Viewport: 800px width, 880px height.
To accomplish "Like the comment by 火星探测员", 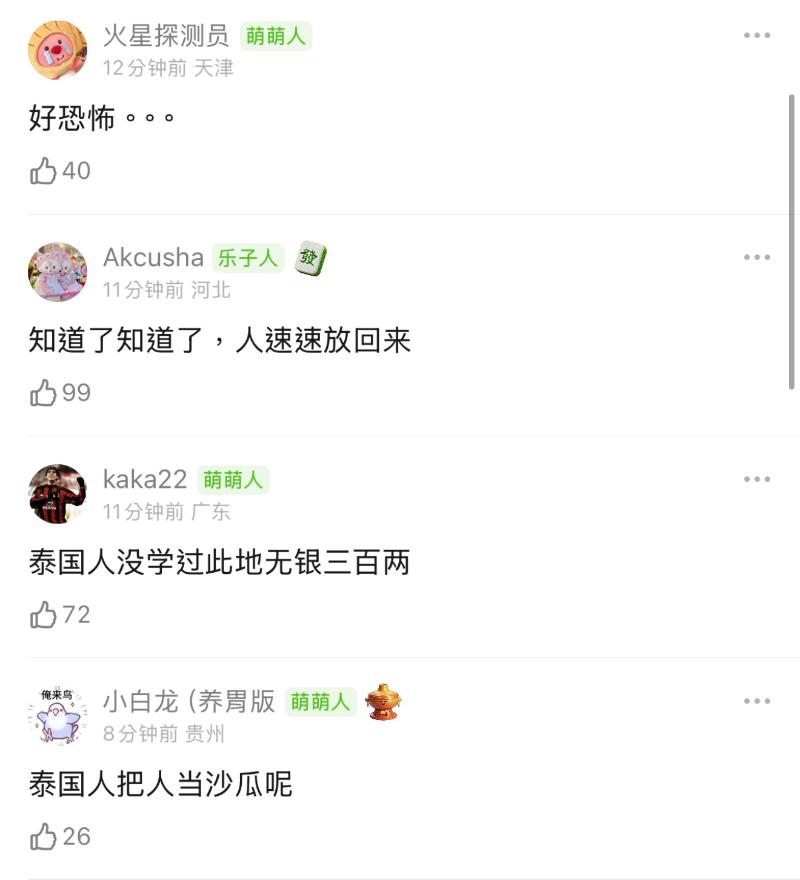I will tap(44, 171).
